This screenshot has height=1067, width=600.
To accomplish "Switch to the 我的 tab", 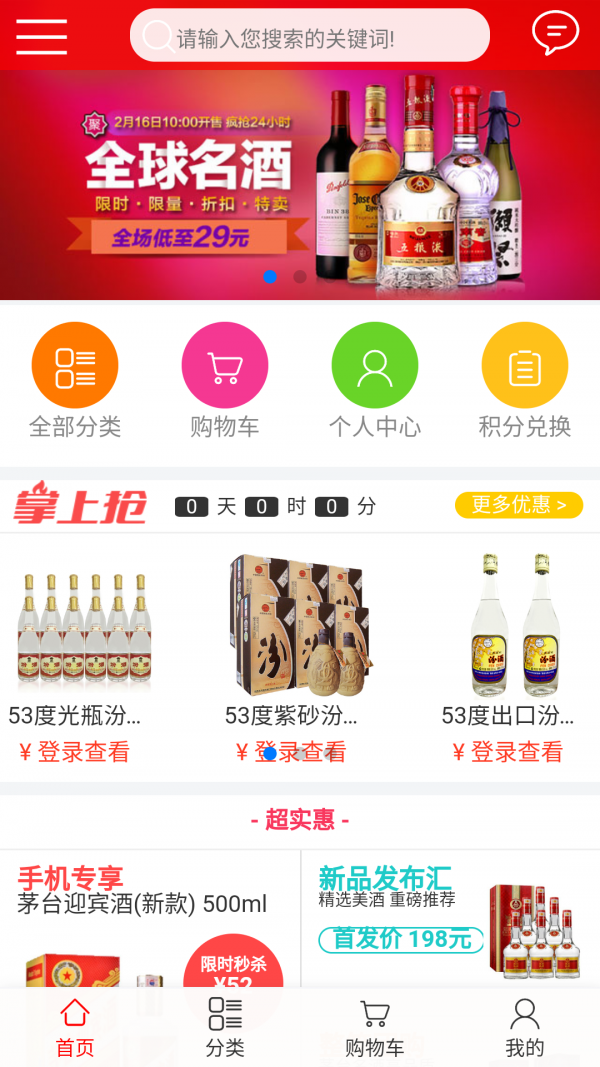I will click(525, 1028).
